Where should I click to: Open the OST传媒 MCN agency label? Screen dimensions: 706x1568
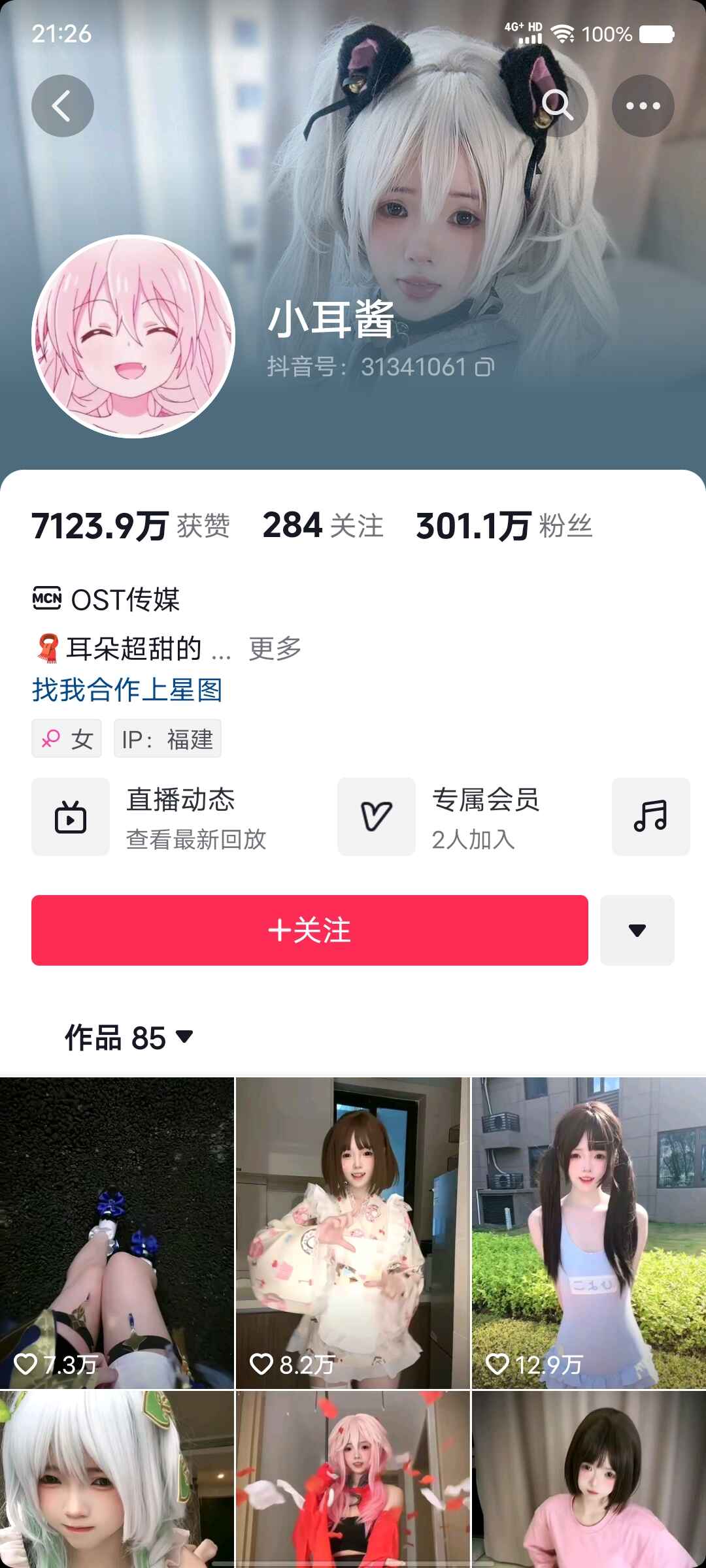(107, 599)
